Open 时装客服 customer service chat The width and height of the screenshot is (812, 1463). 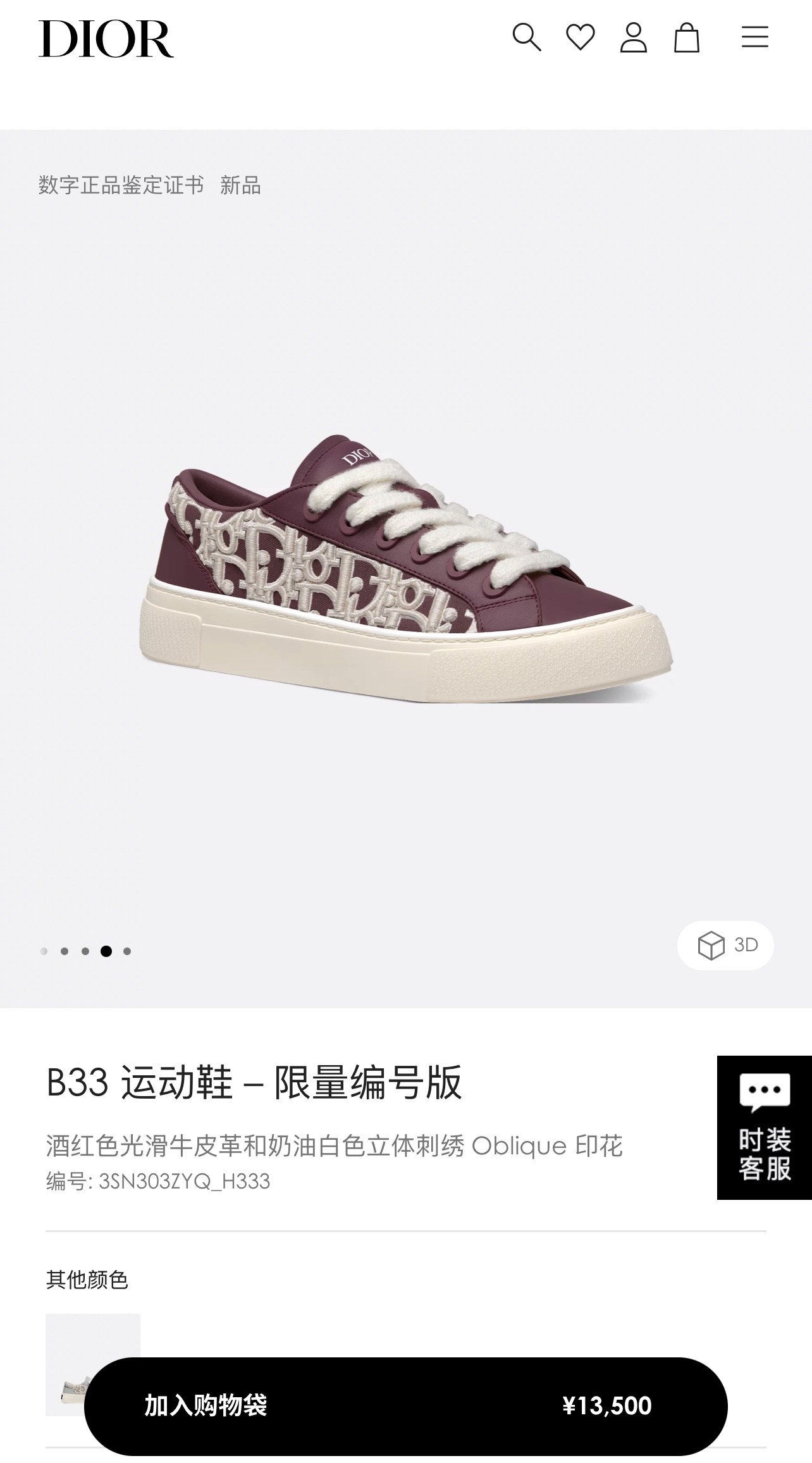pyautogui.click(x=765, y=1128)
